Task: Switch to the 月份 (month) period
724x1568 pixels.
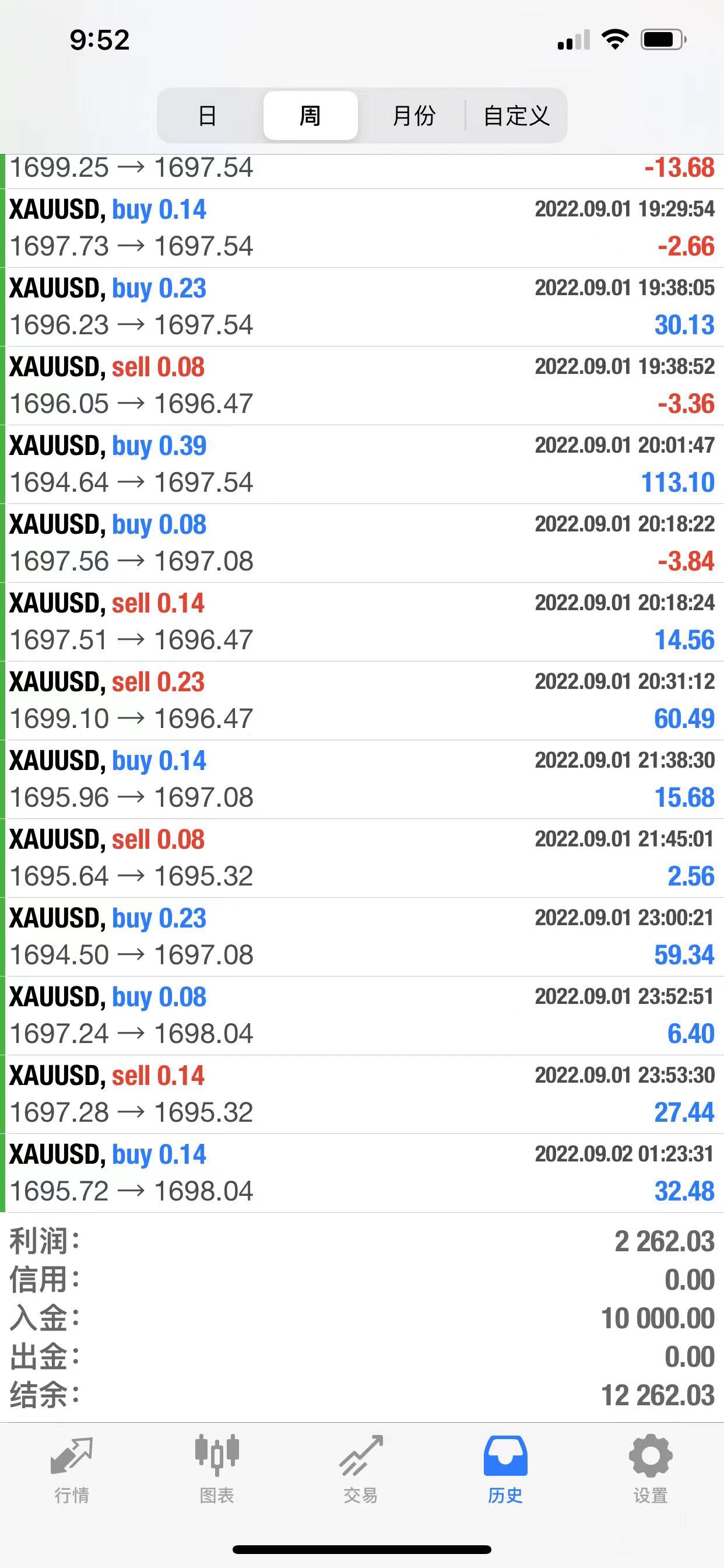Action: [414, 116]
